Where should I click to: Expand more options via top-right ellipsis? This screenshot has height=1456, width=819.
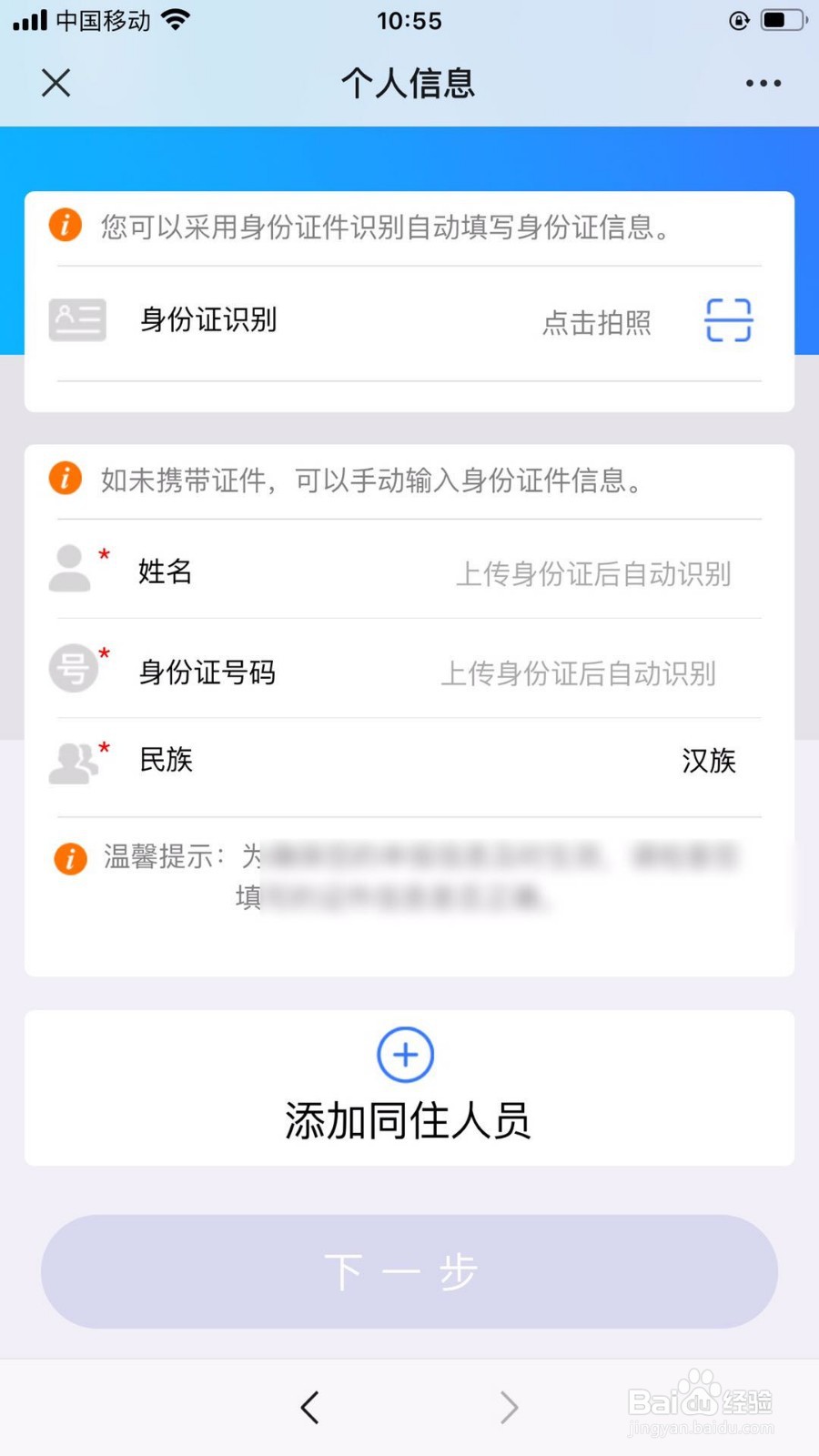pos(763,83)
